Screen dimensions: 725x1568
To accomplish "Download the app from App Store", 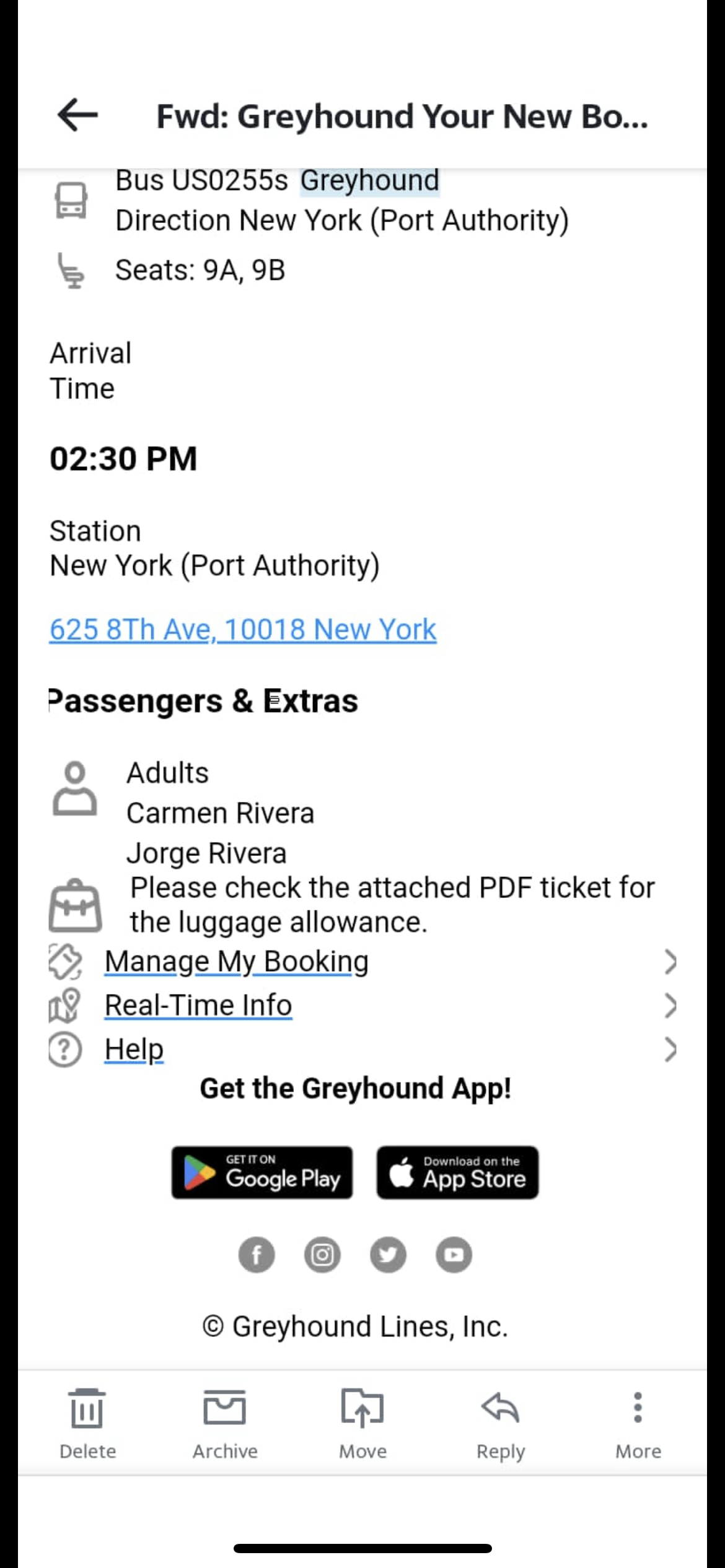I will click(457, 1172).
